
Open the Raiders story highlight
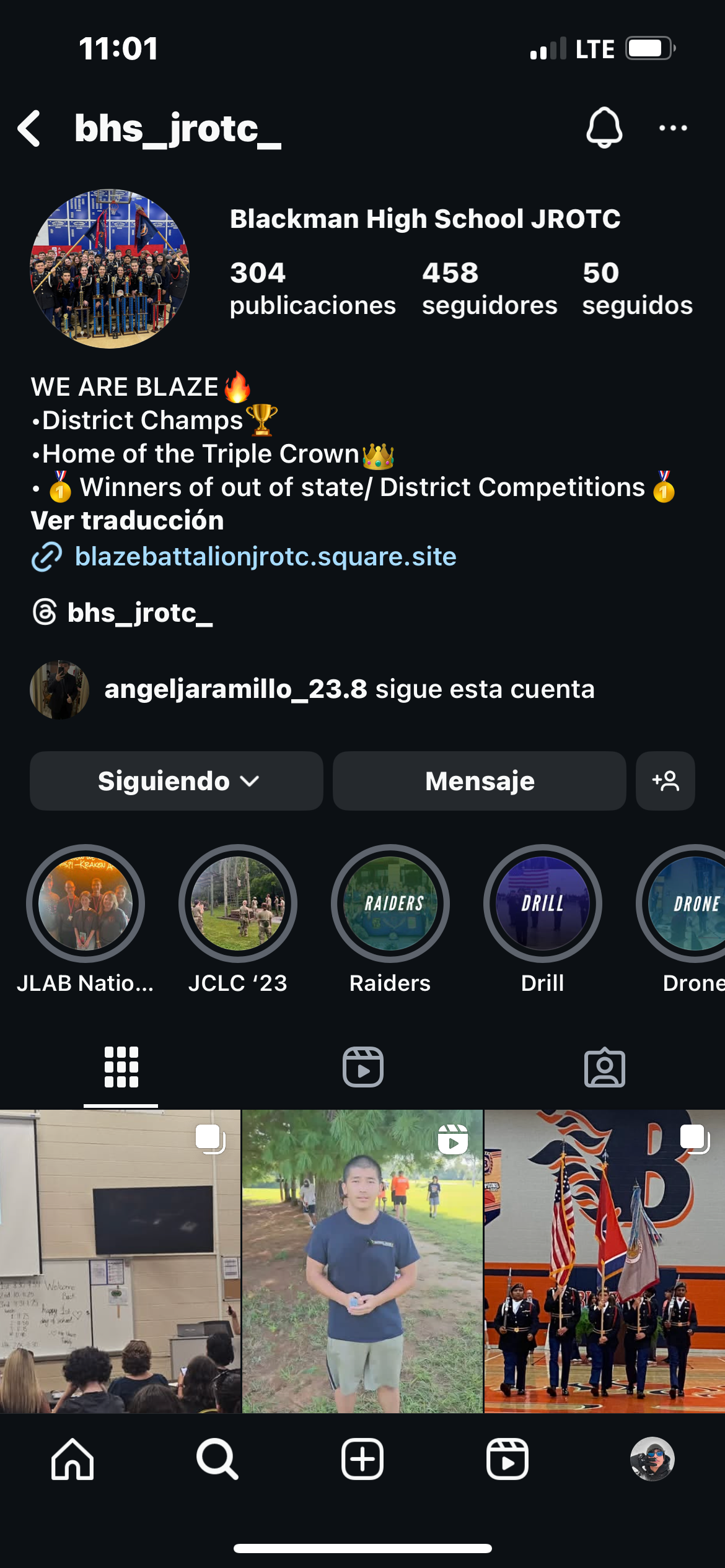[390, 904]
